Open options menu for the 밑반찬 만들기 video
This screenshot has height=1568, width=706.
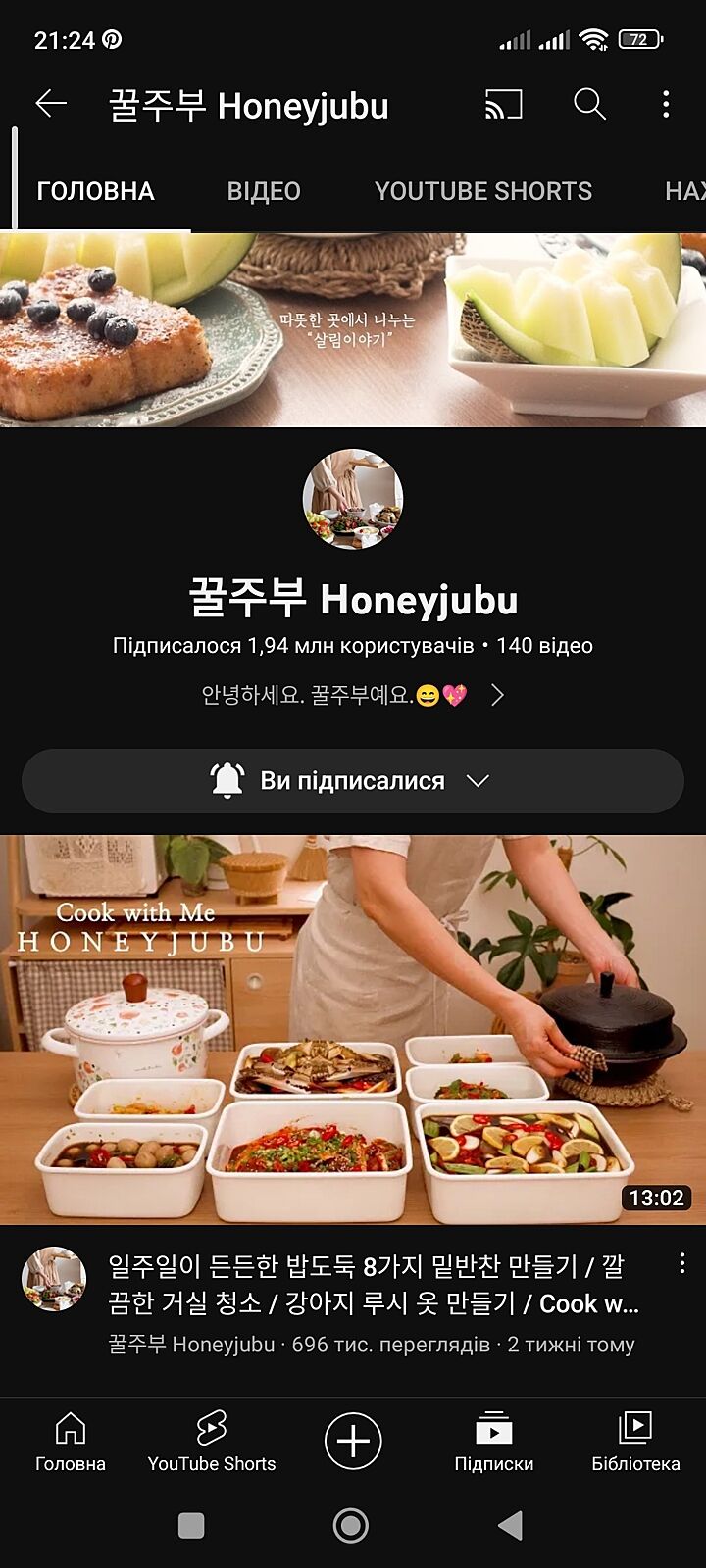682,1264
